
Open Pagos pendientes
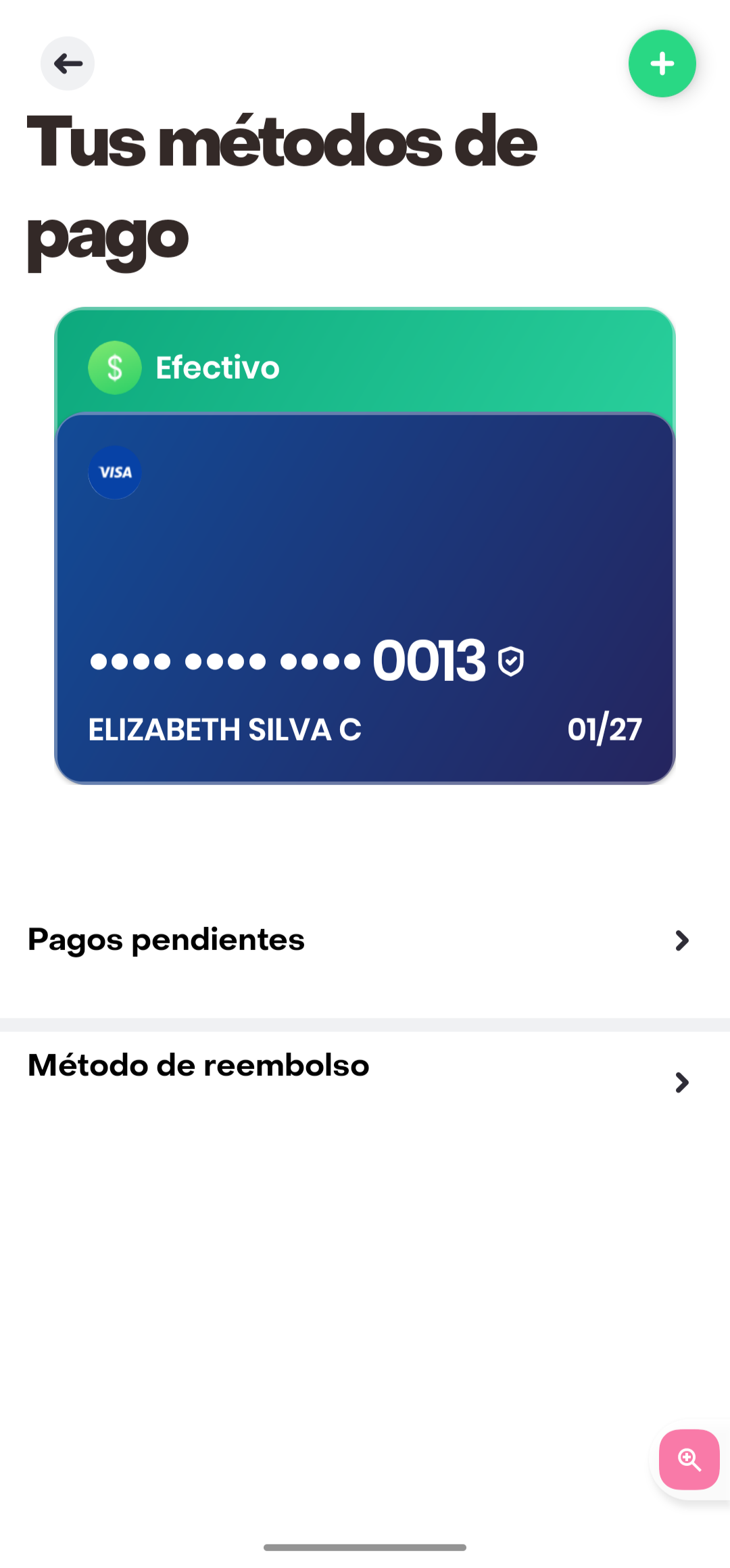point(365,940)
